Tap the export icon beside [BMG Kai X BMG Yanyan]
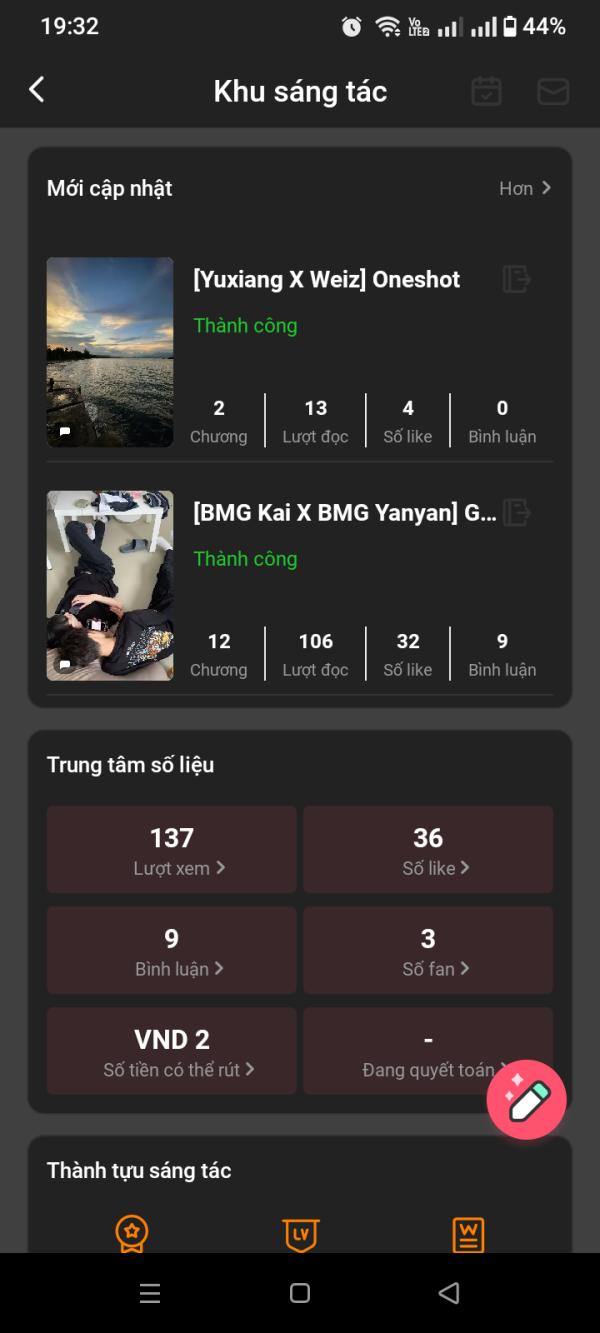The image size is (600, 1333). click(516, 513)
